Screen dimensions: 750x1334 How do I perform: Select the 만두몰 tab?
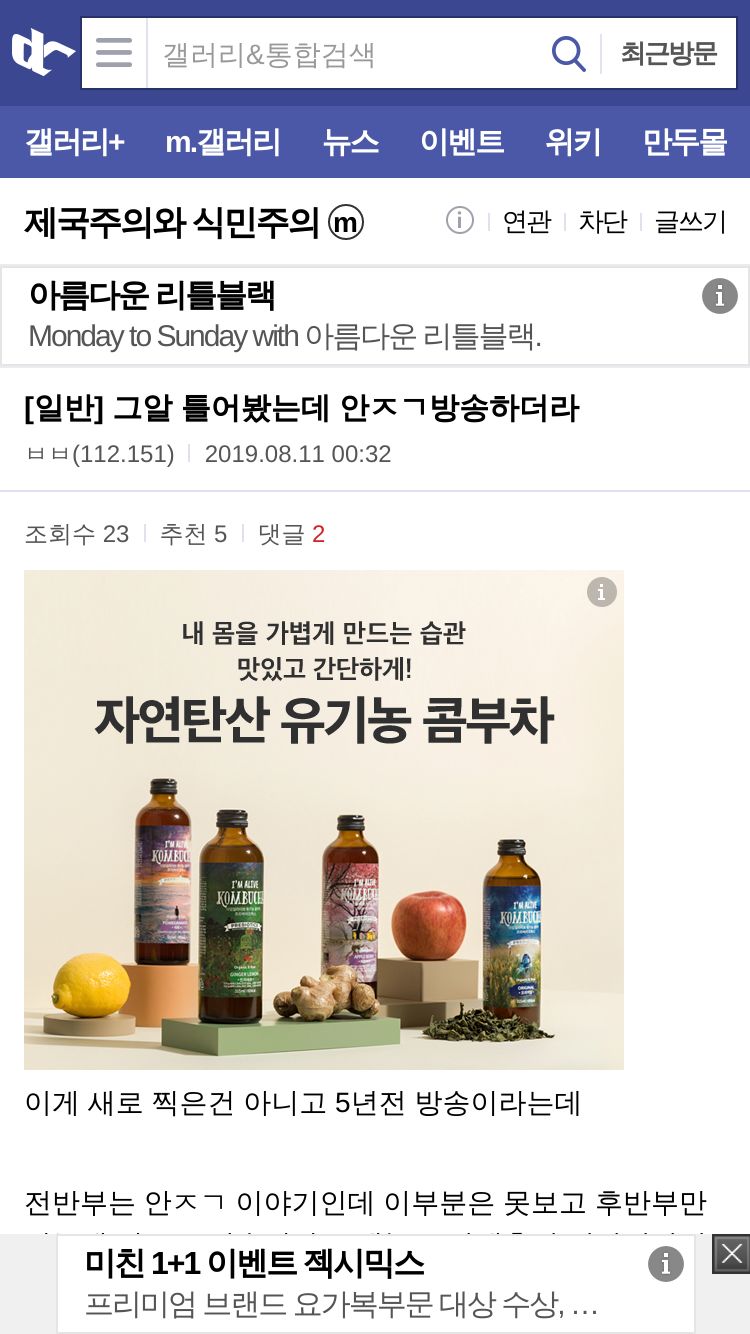685,142
